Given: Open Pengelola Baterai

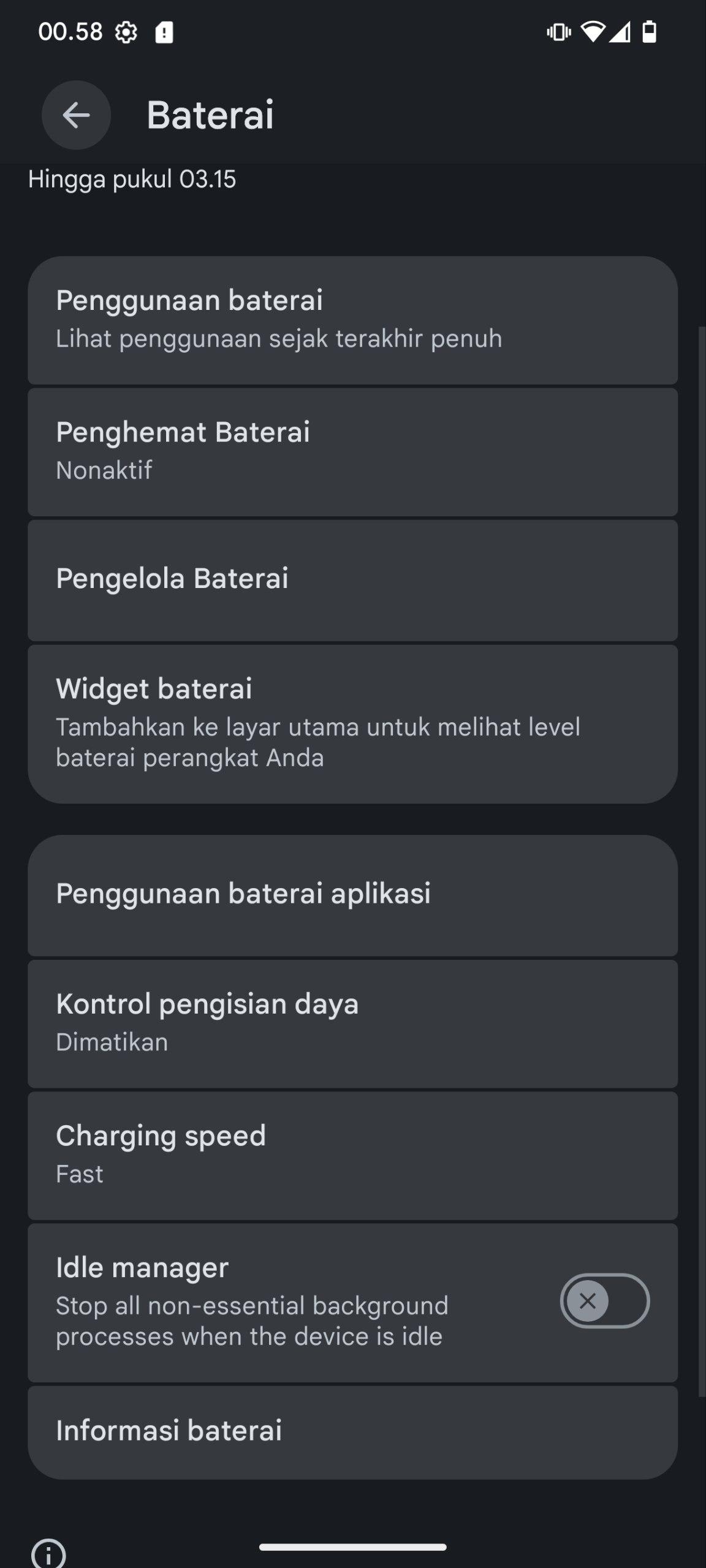Looking at the screenshot, I should (352, 579).
